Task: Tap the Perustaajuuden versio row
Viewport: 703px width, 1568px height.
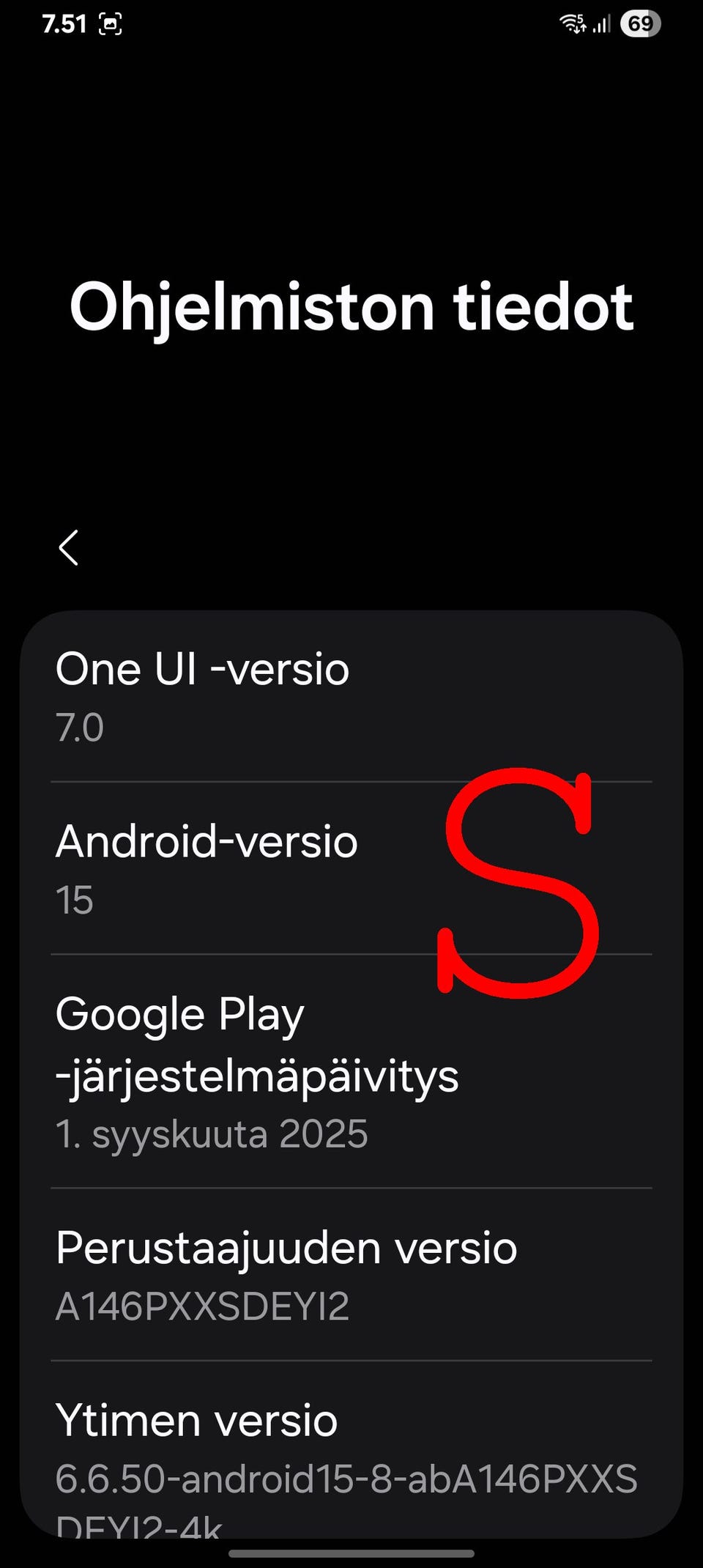Action: click(351, 1275)
